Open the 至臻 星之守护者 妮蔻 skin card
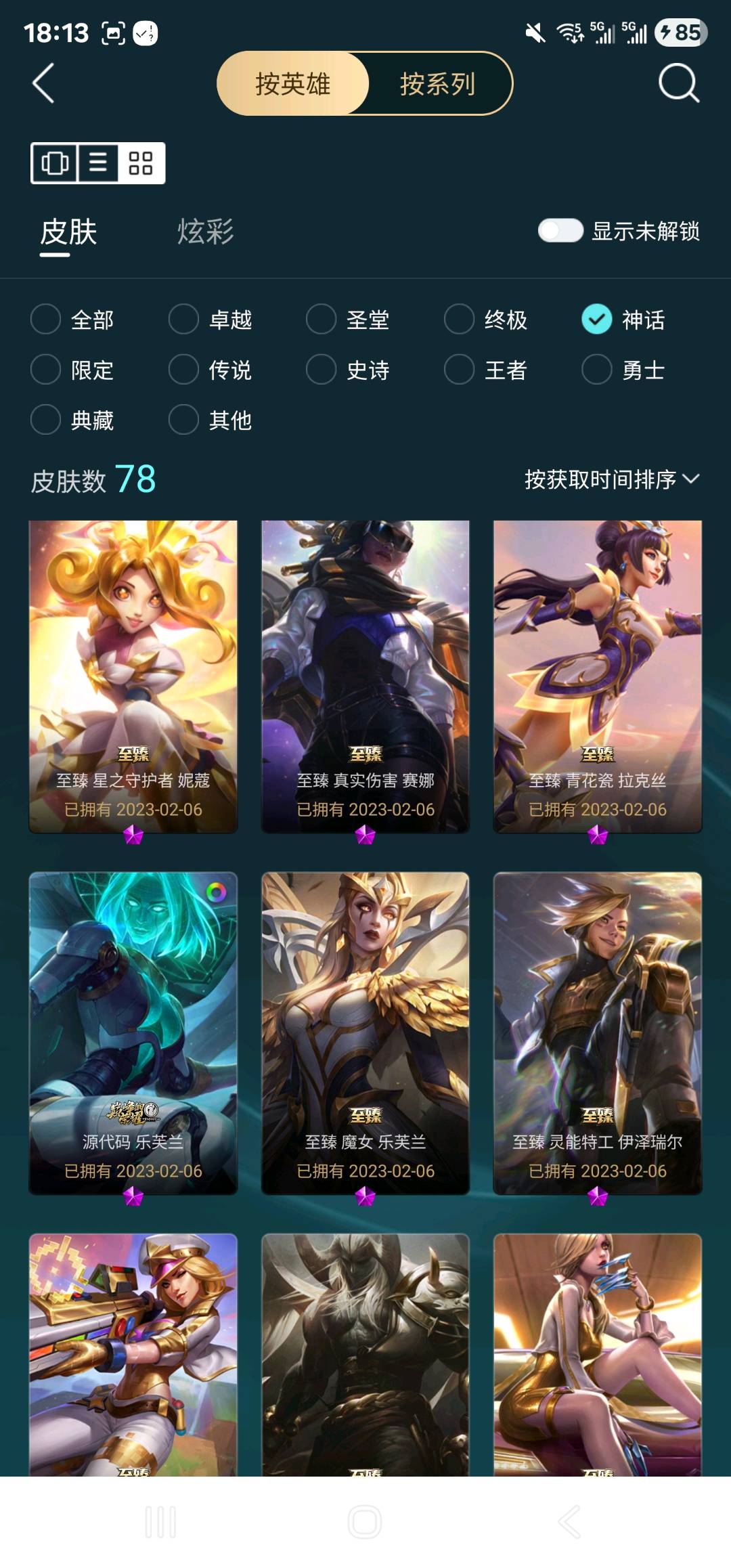Image resolution: width=731 pixels, height=1568 pixels. pos(133,676)
